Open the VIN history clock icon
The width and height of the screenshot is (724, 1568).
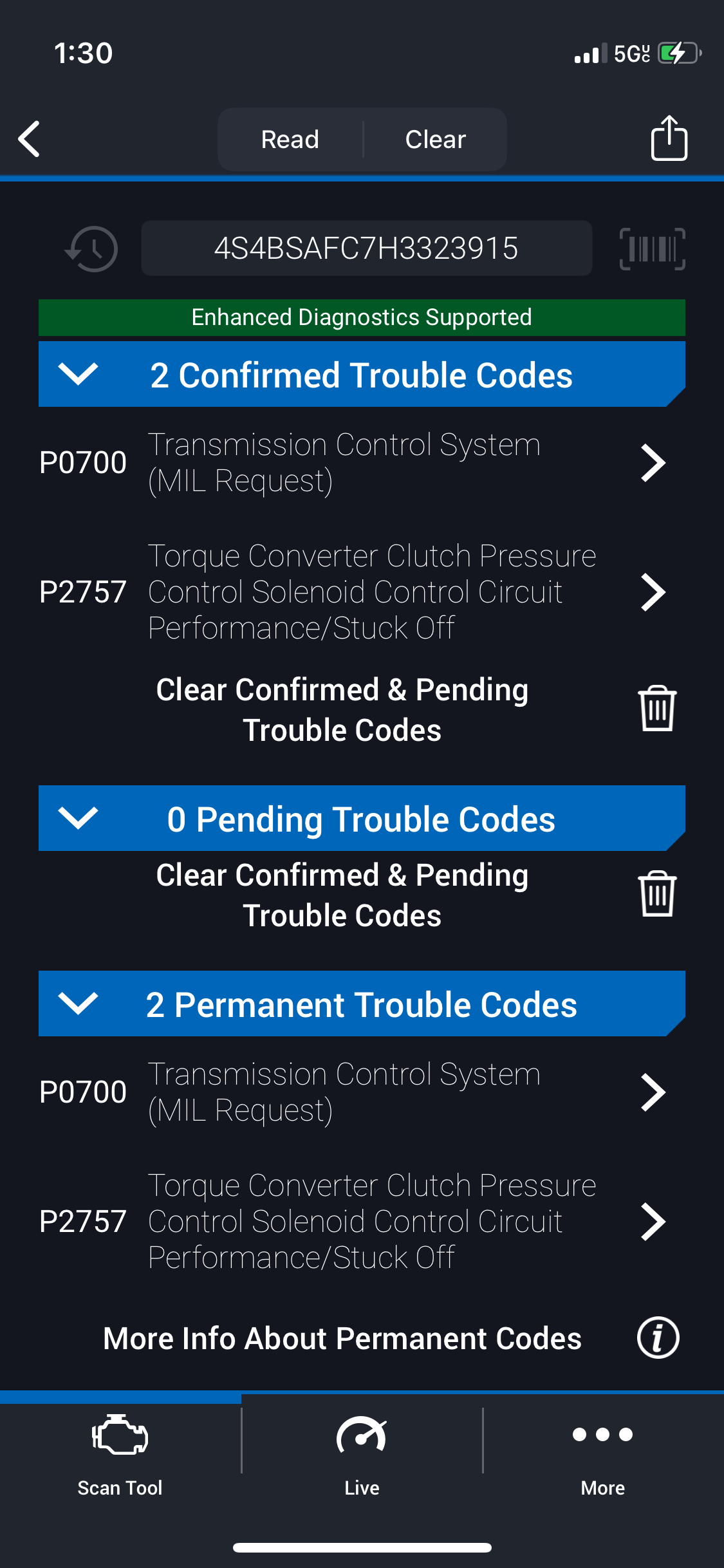point(92,248)
